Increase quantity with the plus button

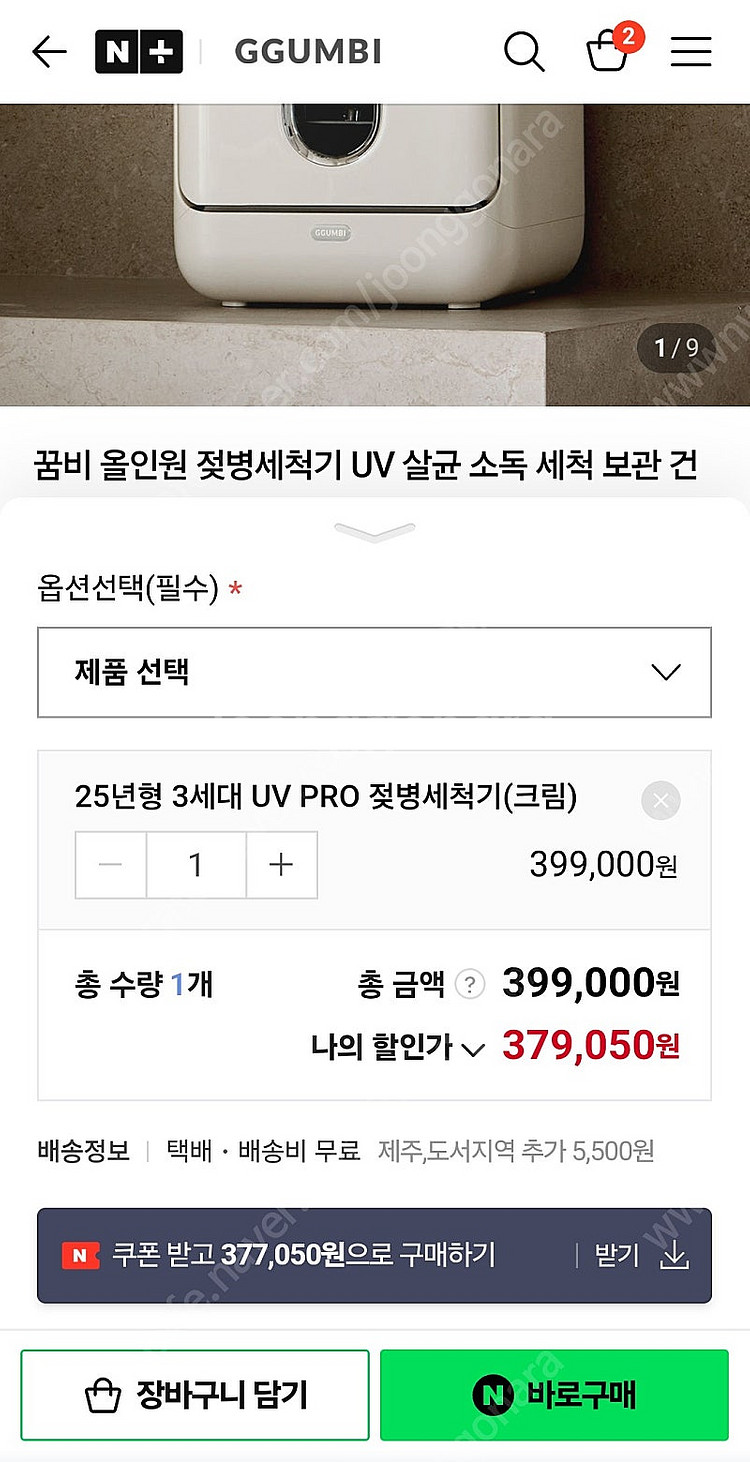281,865
